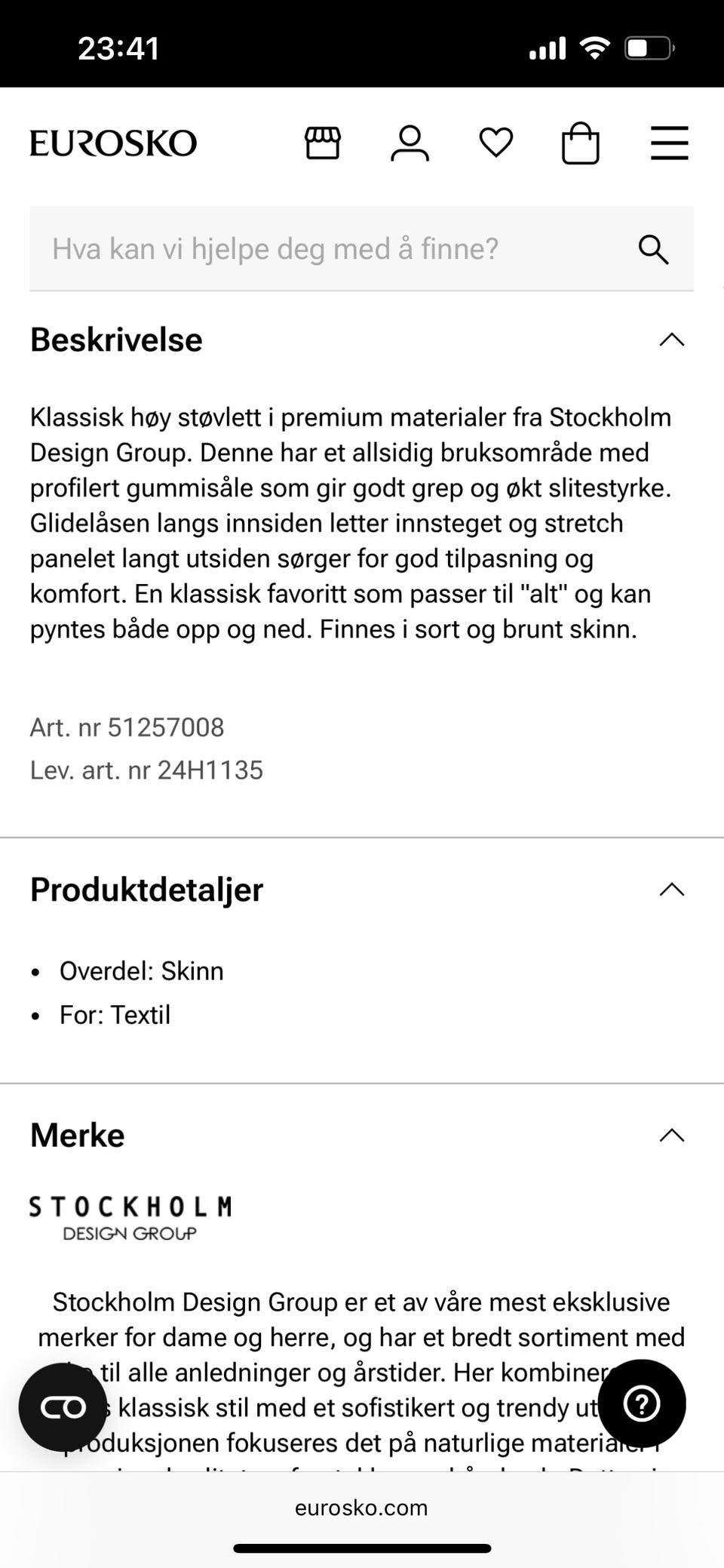The image size is (724, 1568).
Task: Toggle the Produktdetaljer section visibility
Action: pos(670,890)
